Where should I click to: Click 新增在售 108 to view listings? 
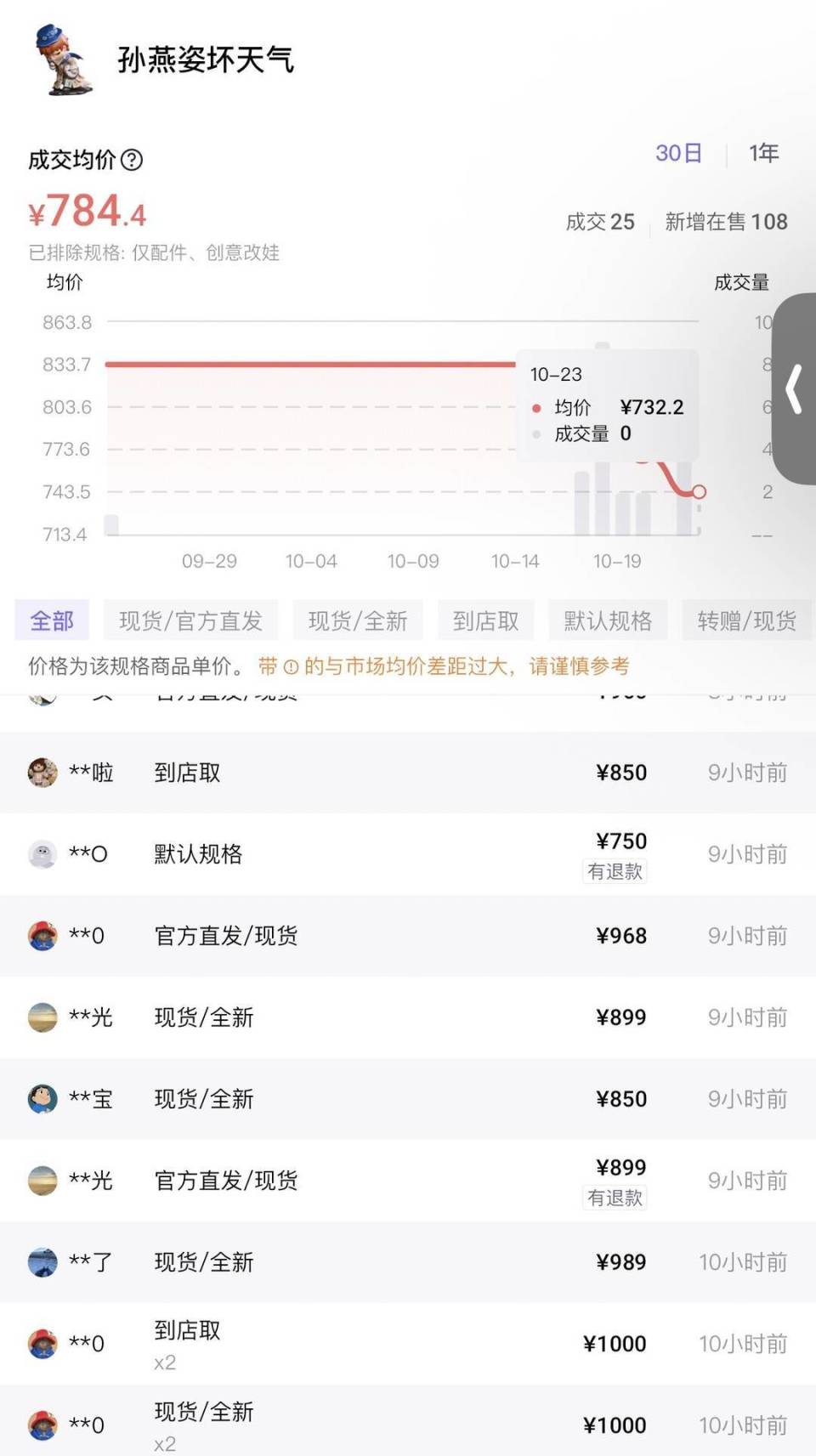(x=727, y=222)
